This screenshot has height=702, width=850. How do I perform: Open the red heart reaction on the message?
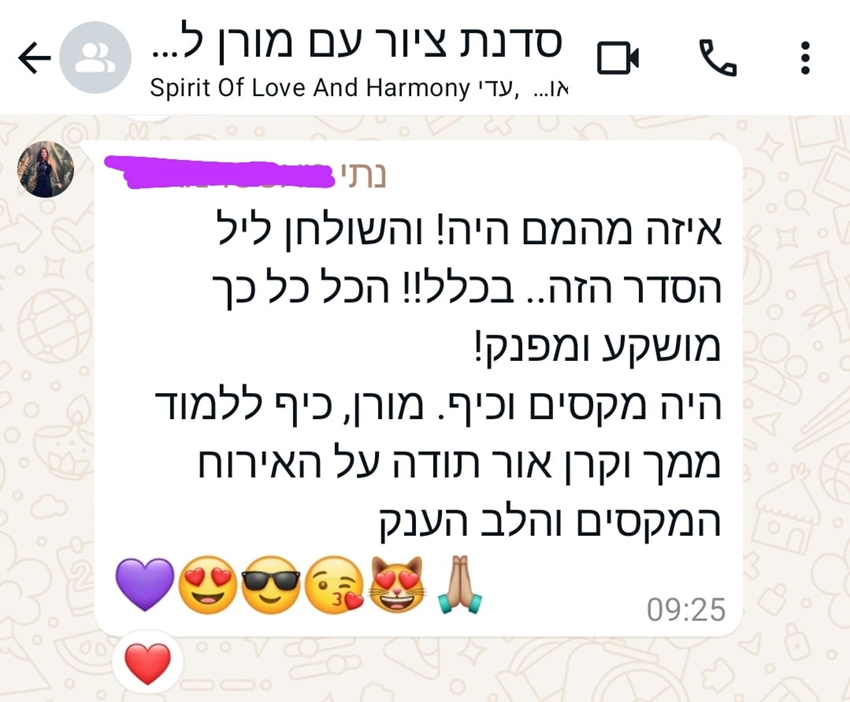[148, 664]
